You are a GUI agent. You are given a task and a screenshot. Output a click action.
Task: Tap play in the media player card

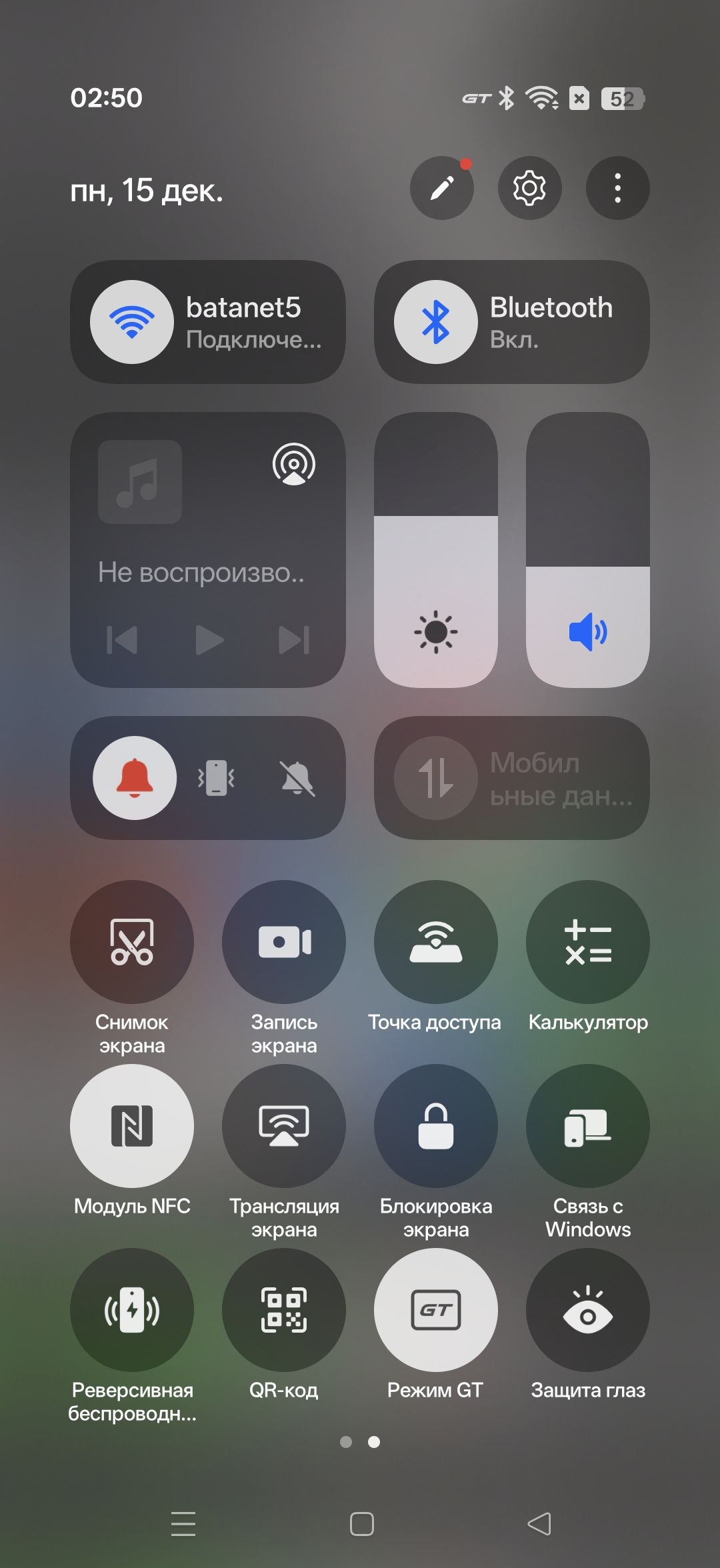tap(209, 640)
